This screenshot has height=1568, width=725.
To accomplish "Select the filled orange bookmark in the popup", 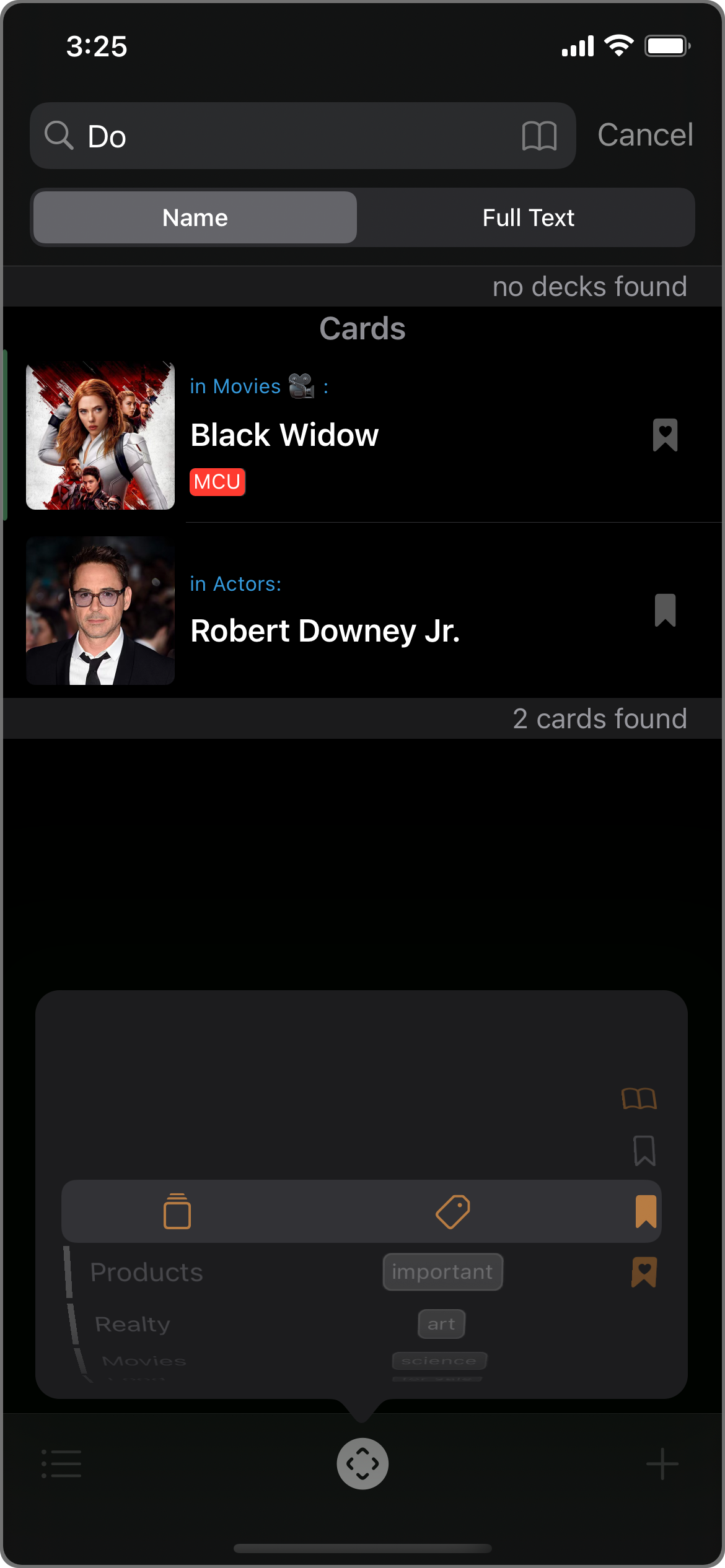I will pyautogui.click(x=646, y=1211).
